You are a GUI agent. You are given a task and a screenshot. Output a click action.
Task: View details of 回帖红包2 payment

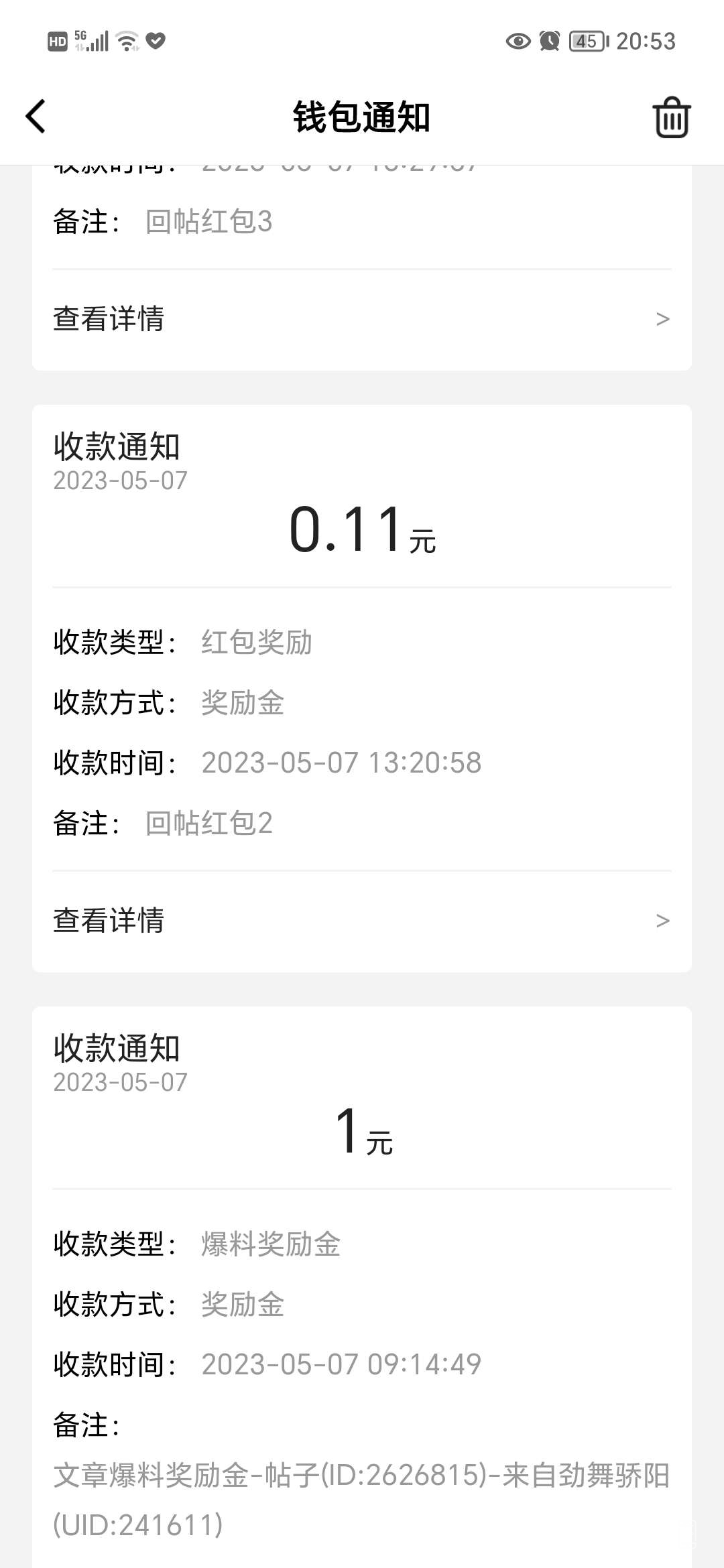click(x=362, y=921)
